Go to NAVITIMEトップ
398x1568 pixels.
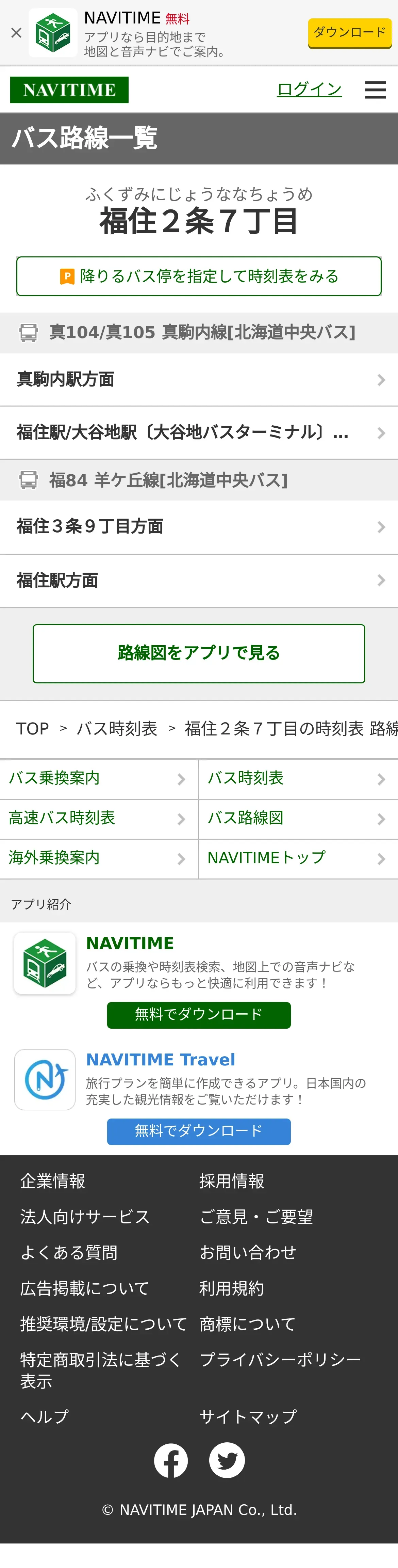298,858
